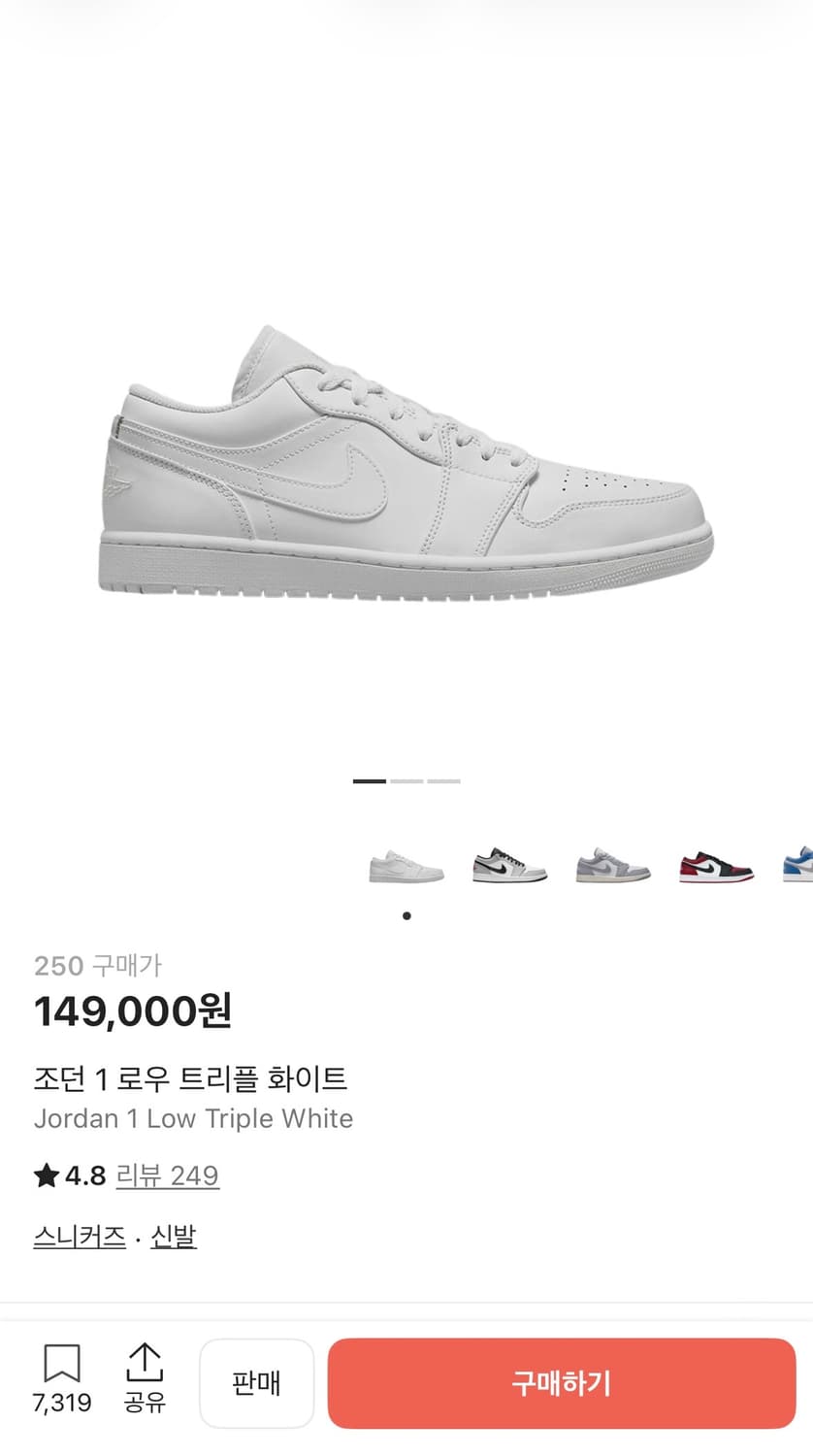Select the black and gray colorway thumbnail

click(x=508, y=867)
